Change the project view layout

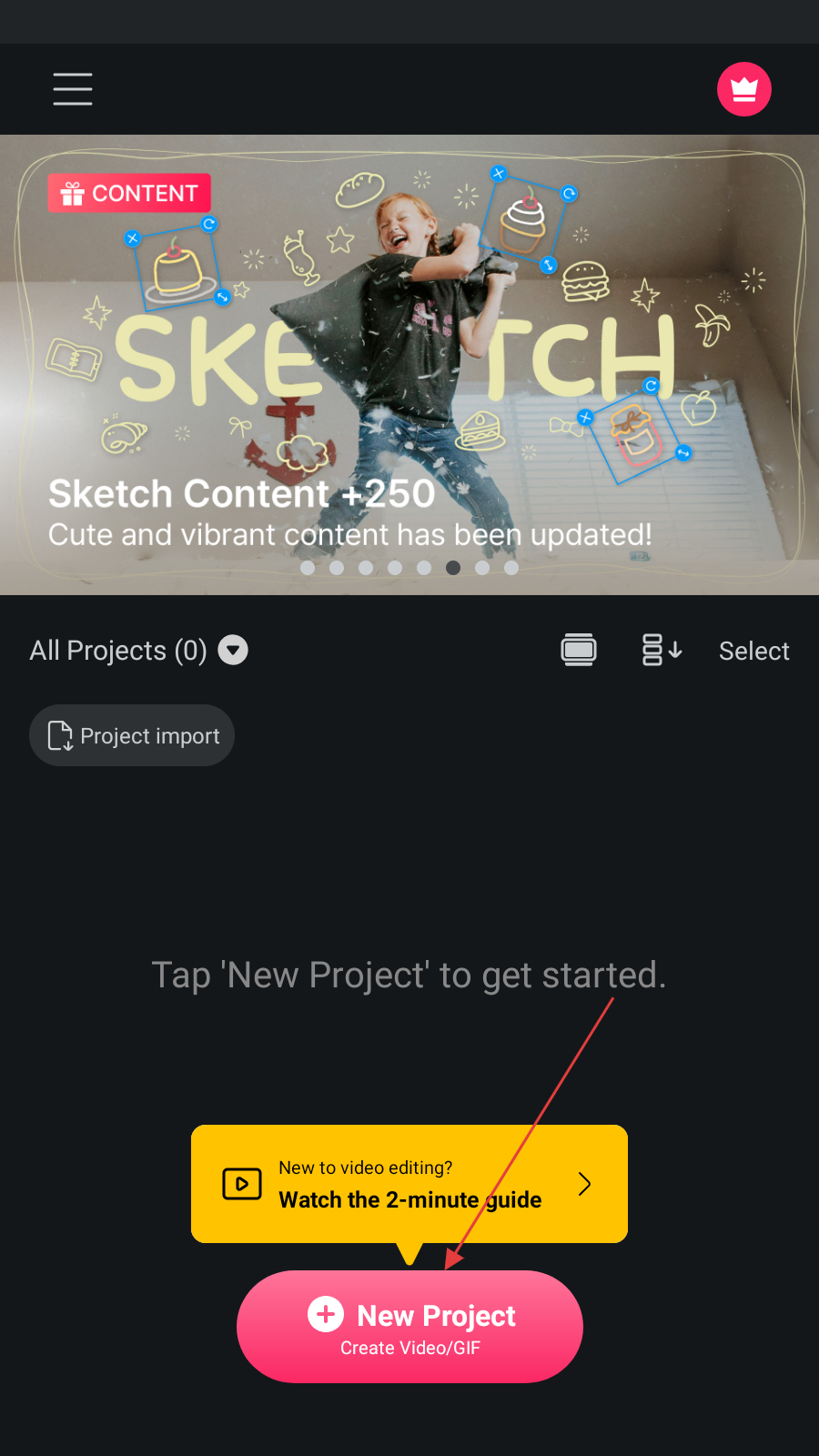579,650
